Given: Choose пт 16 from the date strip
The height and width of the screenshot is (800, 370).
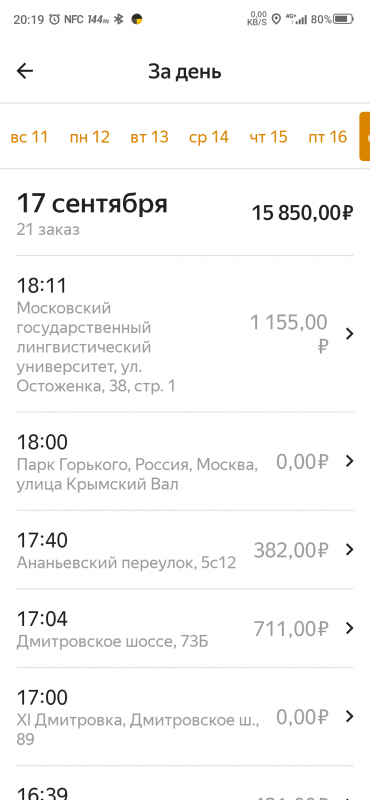Looking at the screenshot, I should tap(328, 137).
